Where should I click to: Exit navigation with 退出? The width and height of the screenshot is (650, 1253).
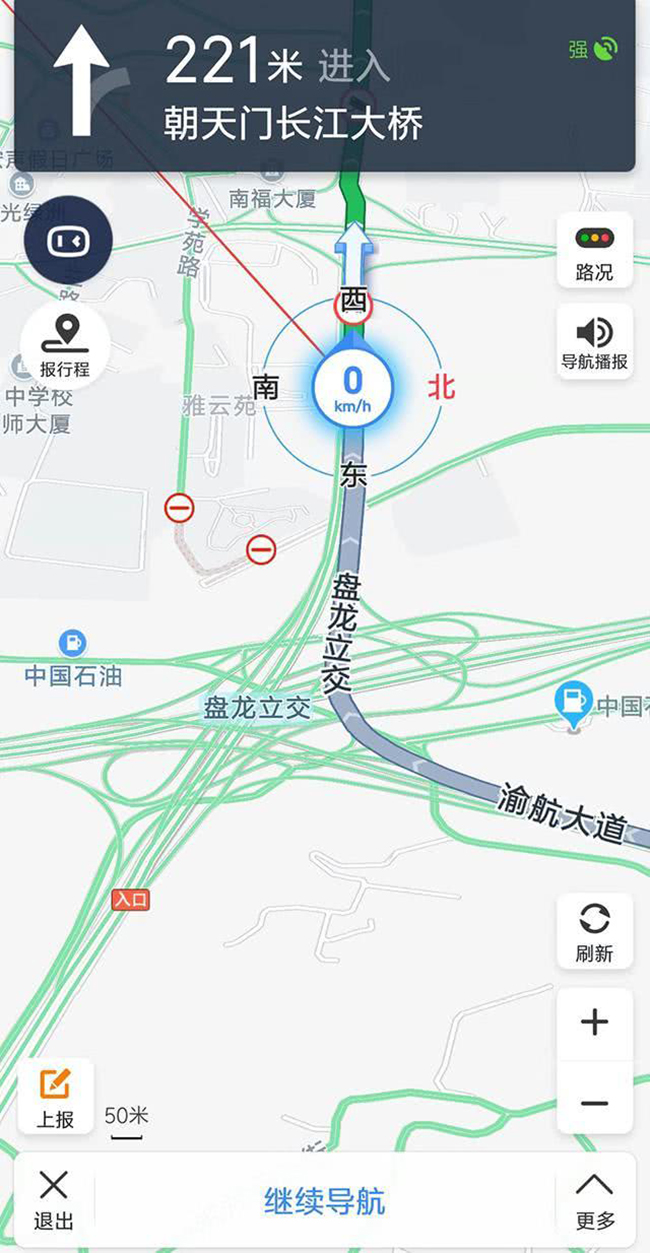point(53,1200)
